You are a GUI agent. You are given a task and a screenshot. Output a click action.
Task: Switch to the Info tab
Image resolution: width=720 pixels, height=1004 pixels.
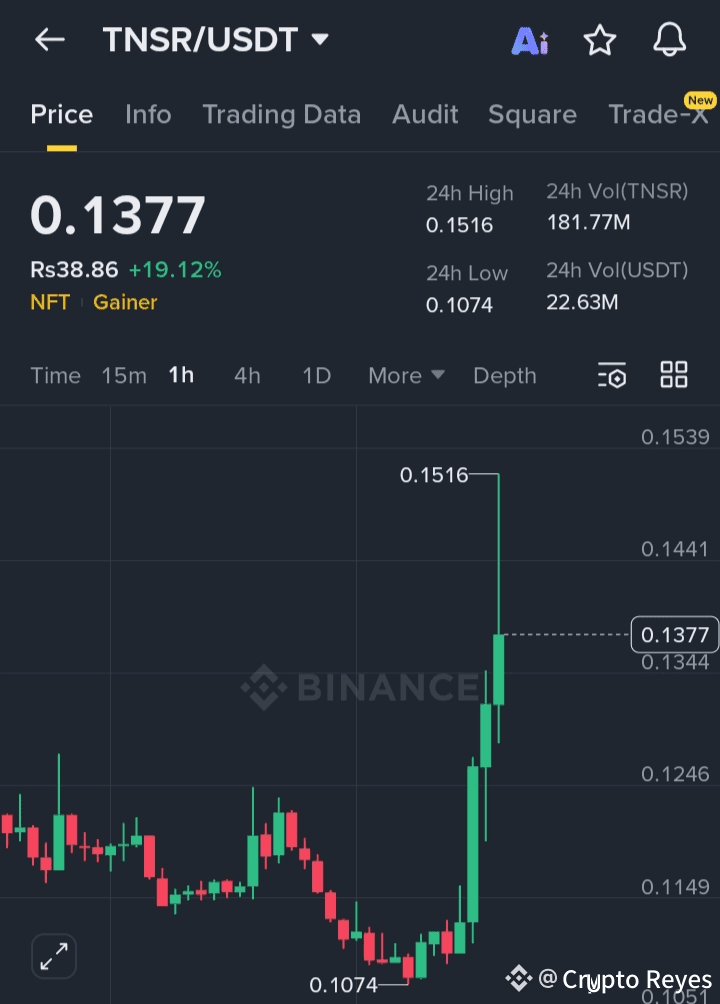tap(148, 115)
